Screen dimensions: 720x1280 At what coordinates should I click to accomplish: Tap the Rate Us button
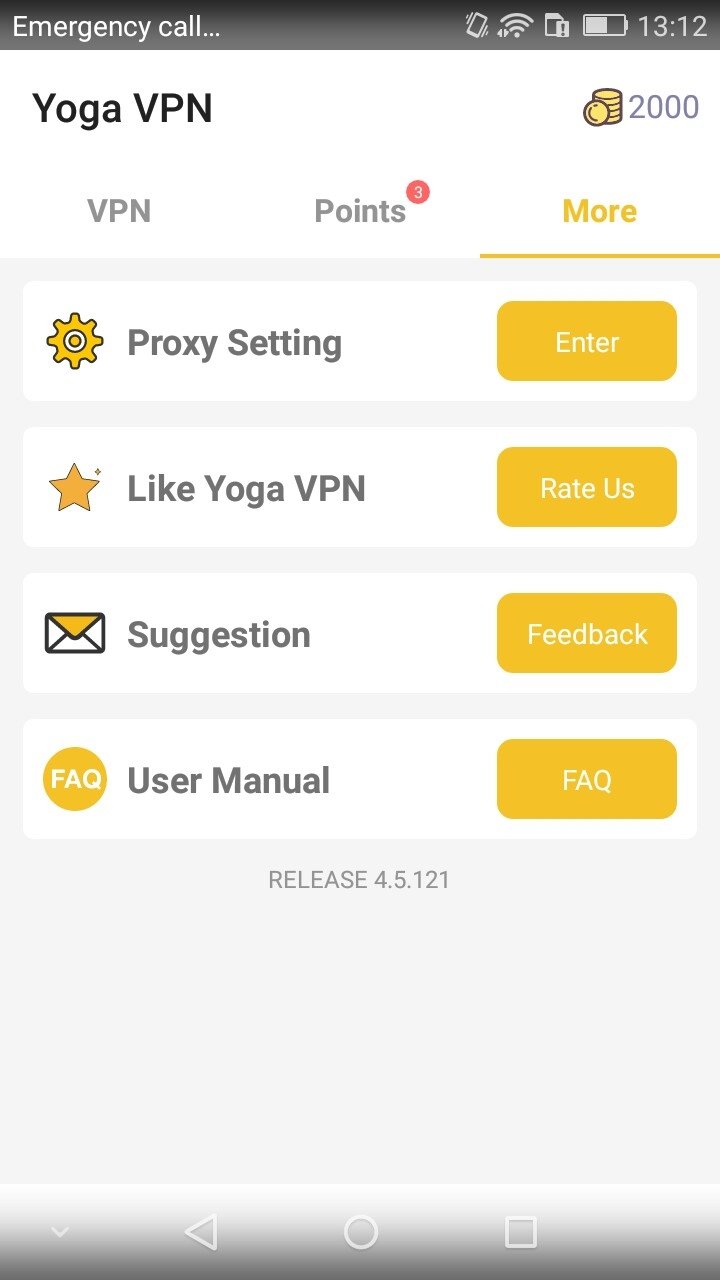coord(587,487)
